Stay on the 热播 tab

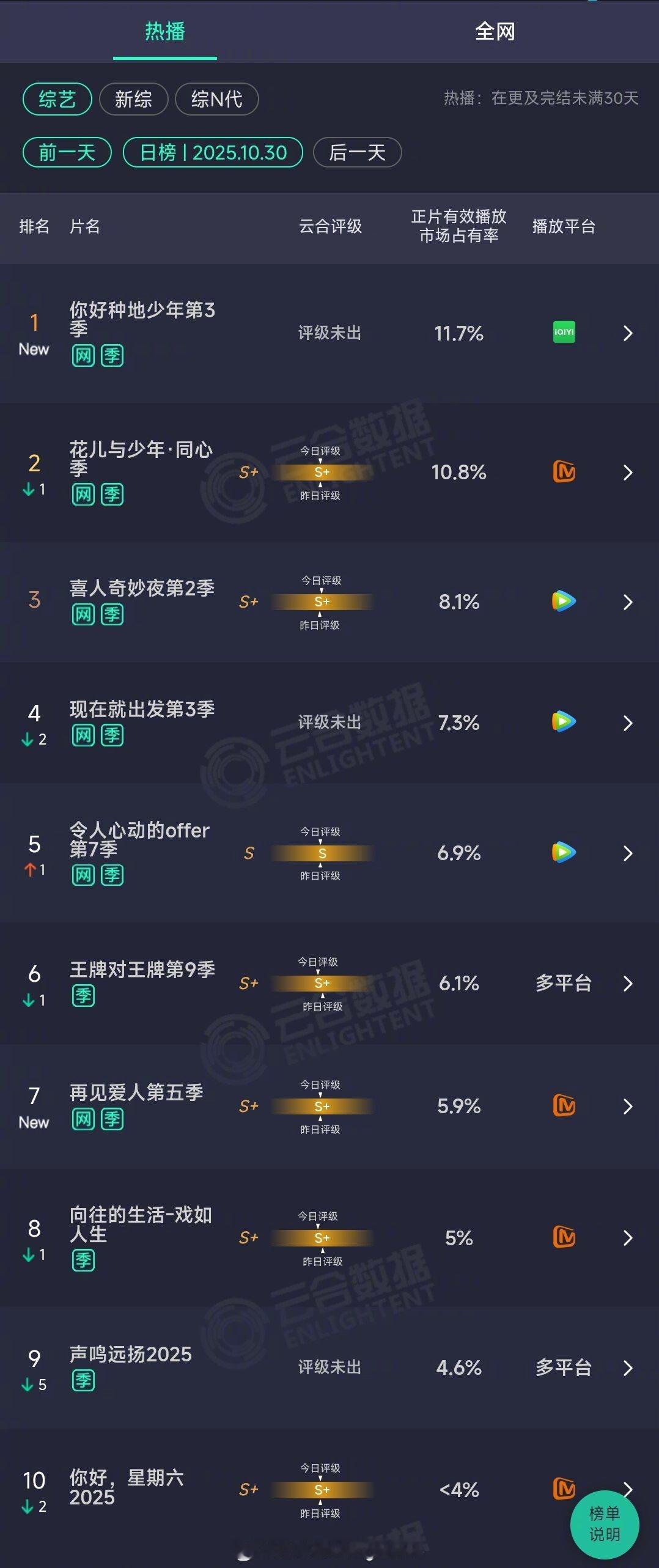165,32
